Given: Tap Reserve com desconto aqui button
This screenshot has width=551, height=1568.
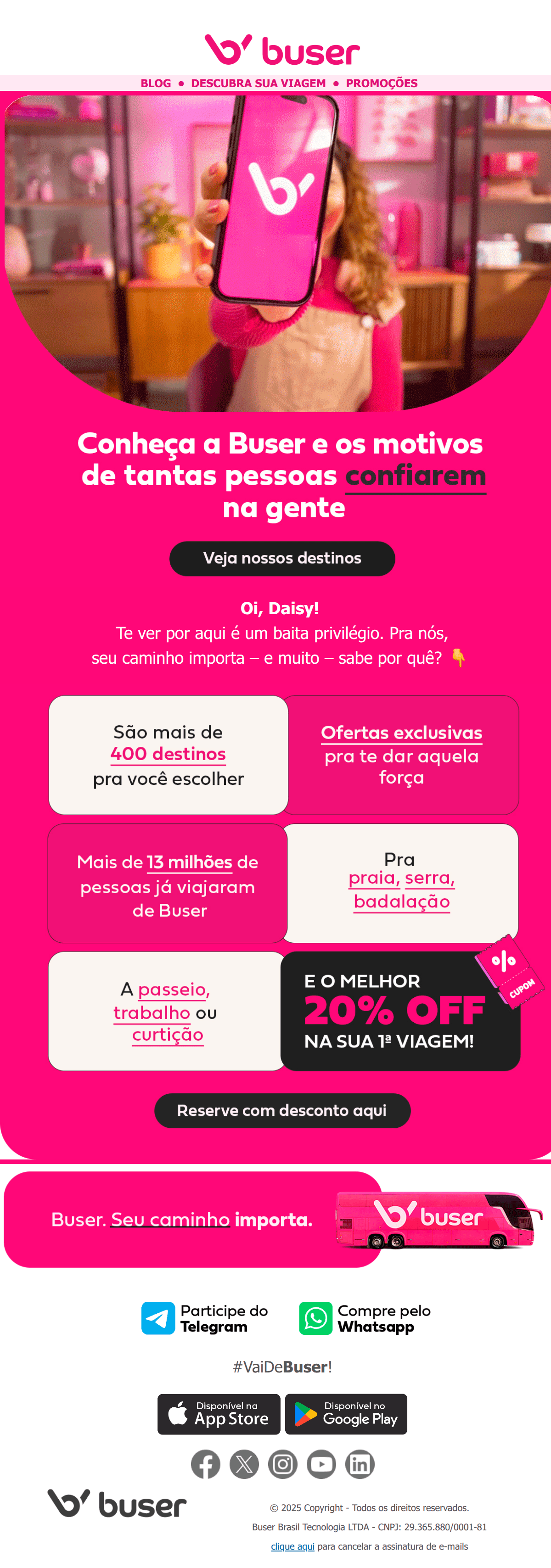Looking at the screenshot, I should click(x=282, y=1110).
